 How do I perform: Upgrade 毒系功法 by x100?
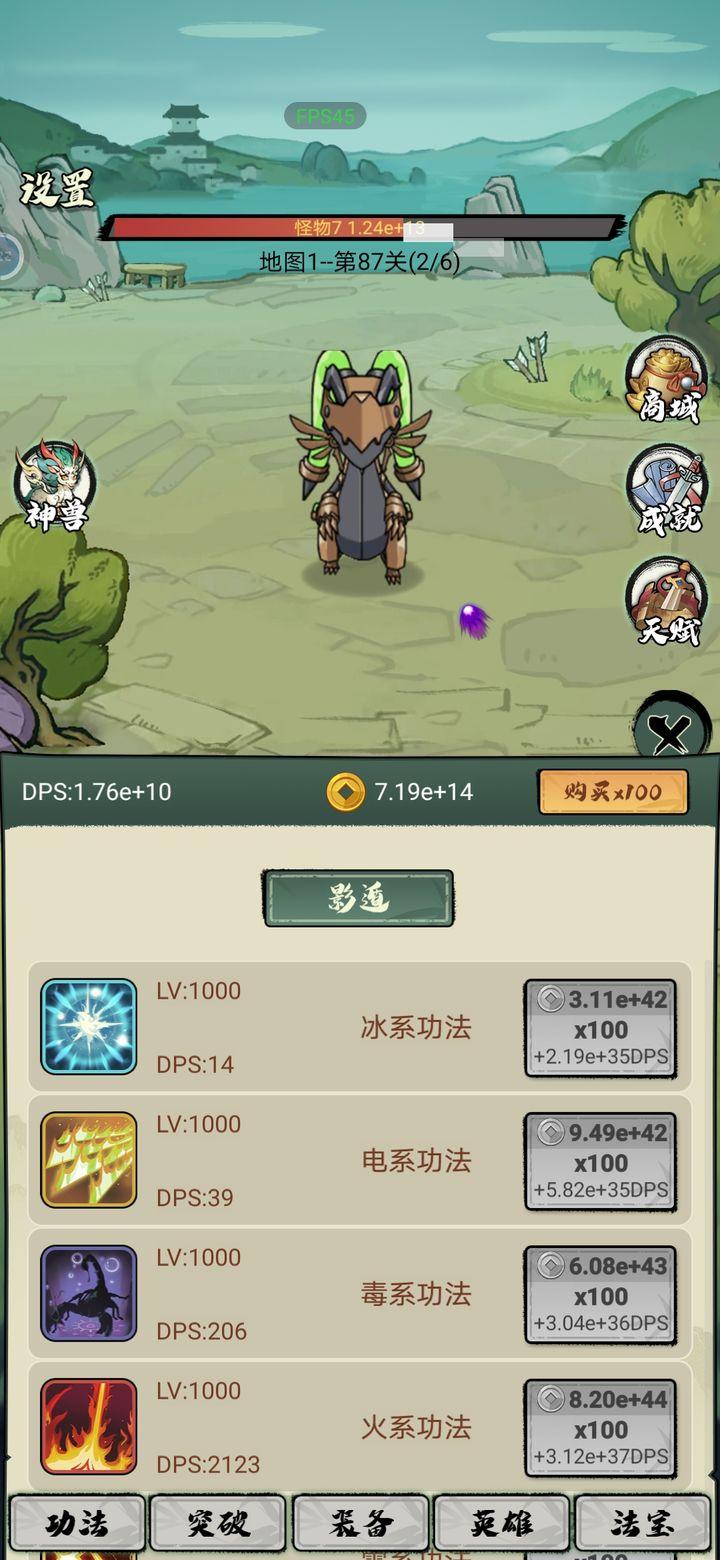pyautogui.click(x=600, y=1294)
